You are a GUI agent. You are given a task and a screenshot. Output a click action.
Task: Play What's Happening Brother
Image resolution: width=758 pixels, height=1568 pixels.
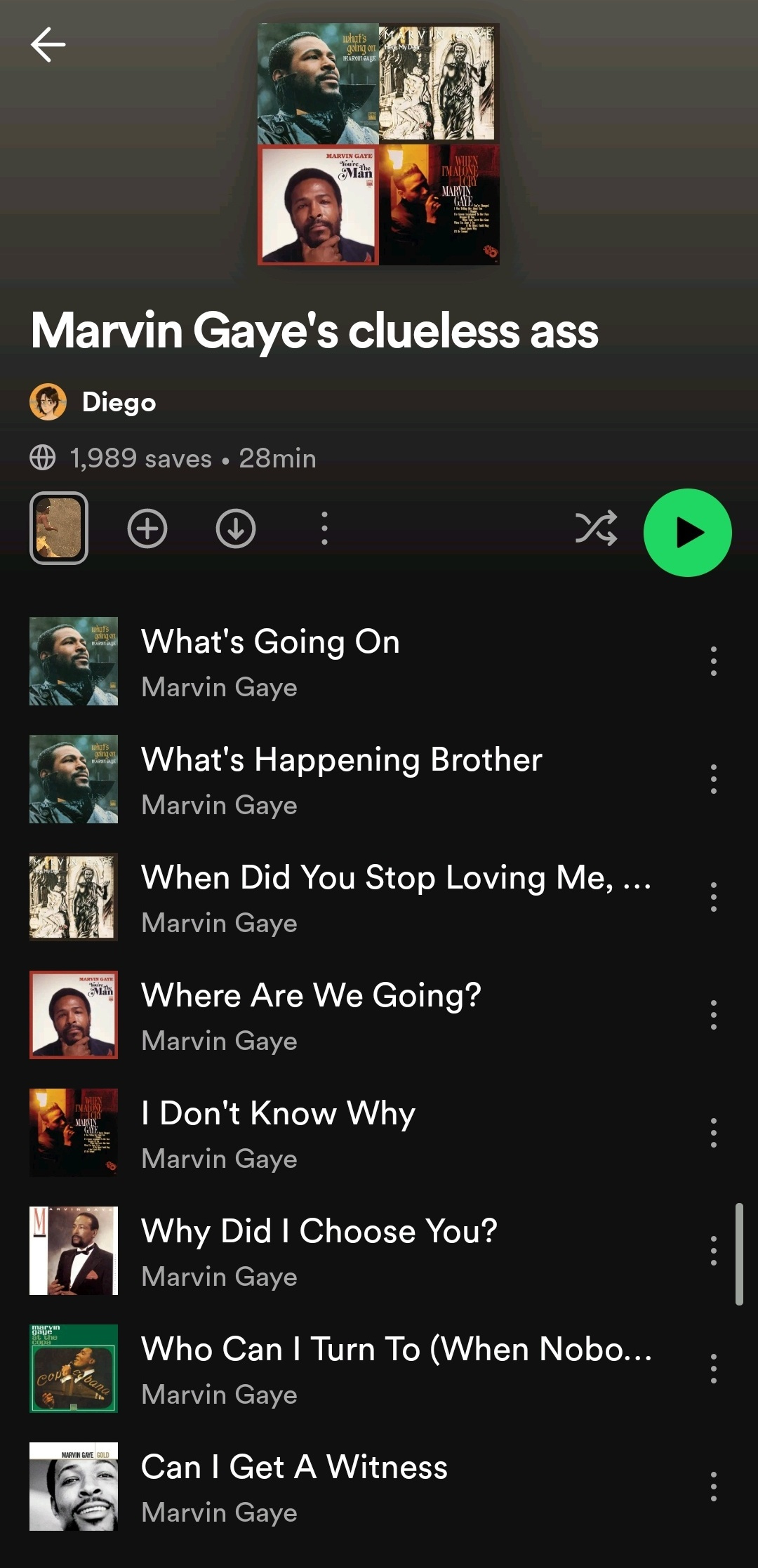point(341,760)
